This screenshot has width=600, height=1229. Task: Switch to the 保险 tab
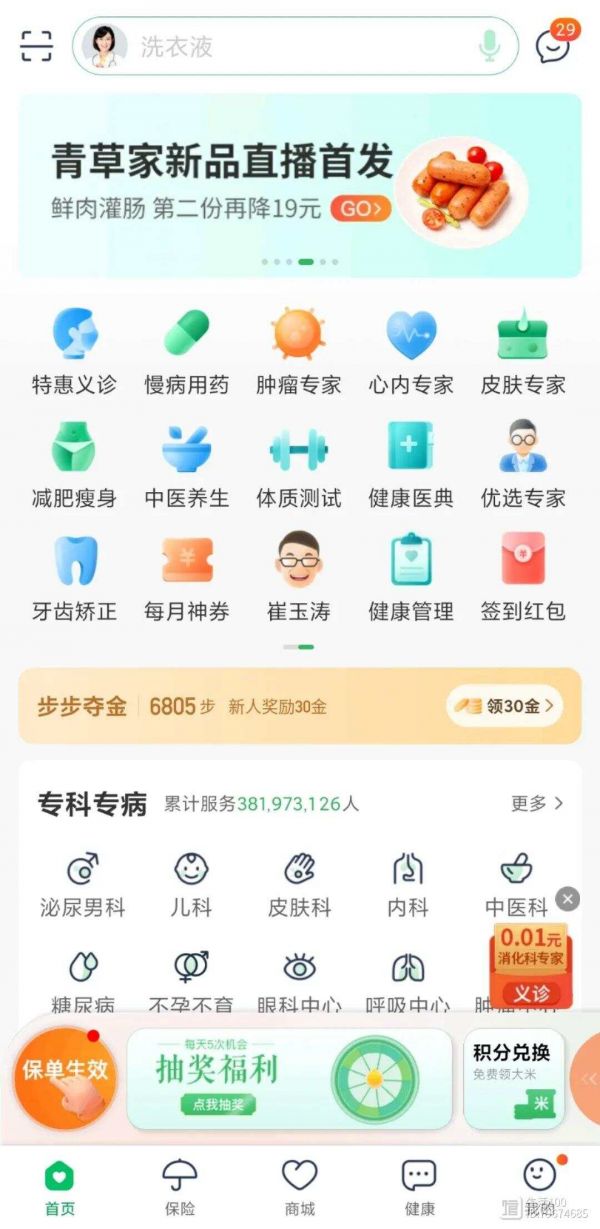coord(180,1187)
